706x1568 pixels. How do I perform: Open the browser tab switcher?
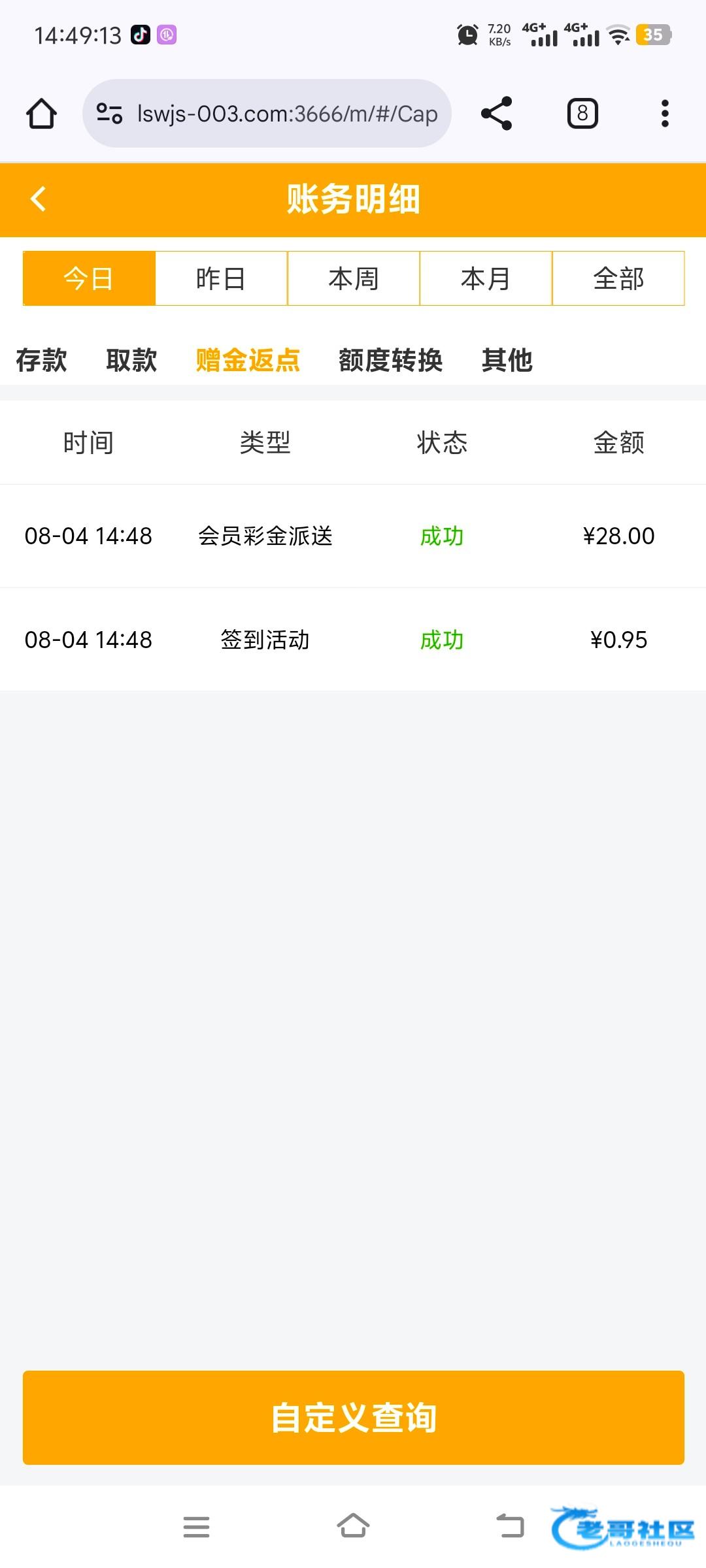point(582,114)
